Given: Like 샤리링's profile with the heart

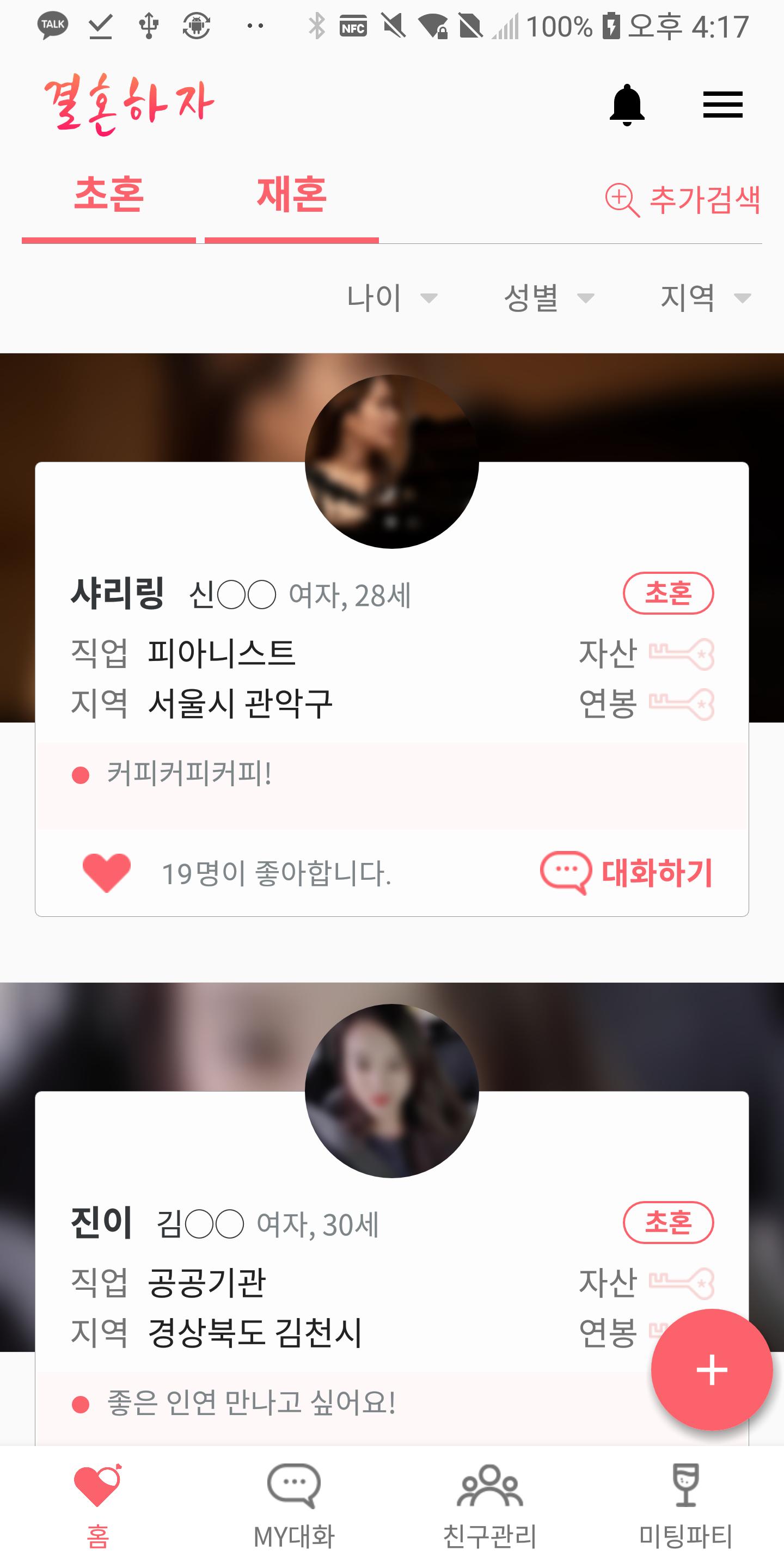Looking at the screenshot, I should click(x=107, y=872).
